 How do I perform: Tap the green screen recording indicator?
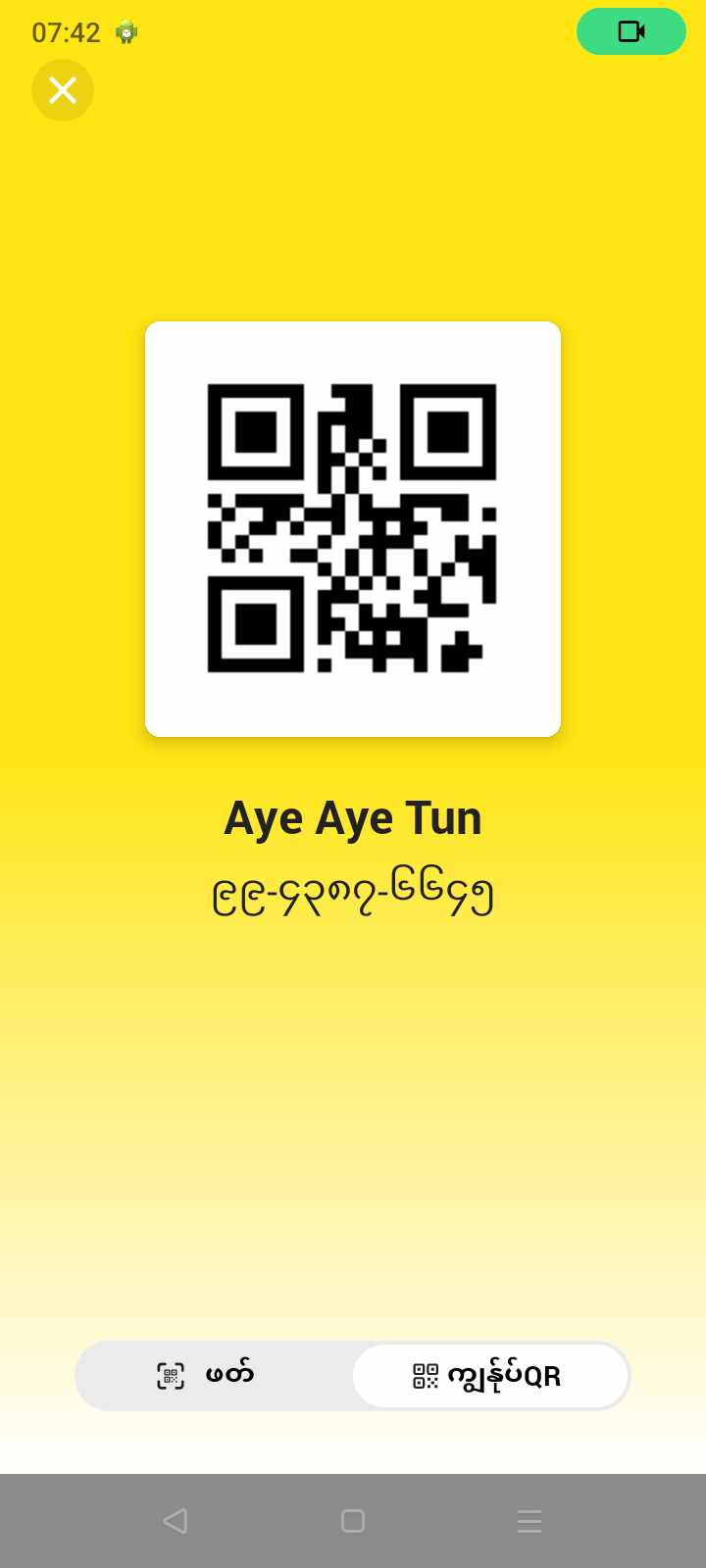(630, 31)
